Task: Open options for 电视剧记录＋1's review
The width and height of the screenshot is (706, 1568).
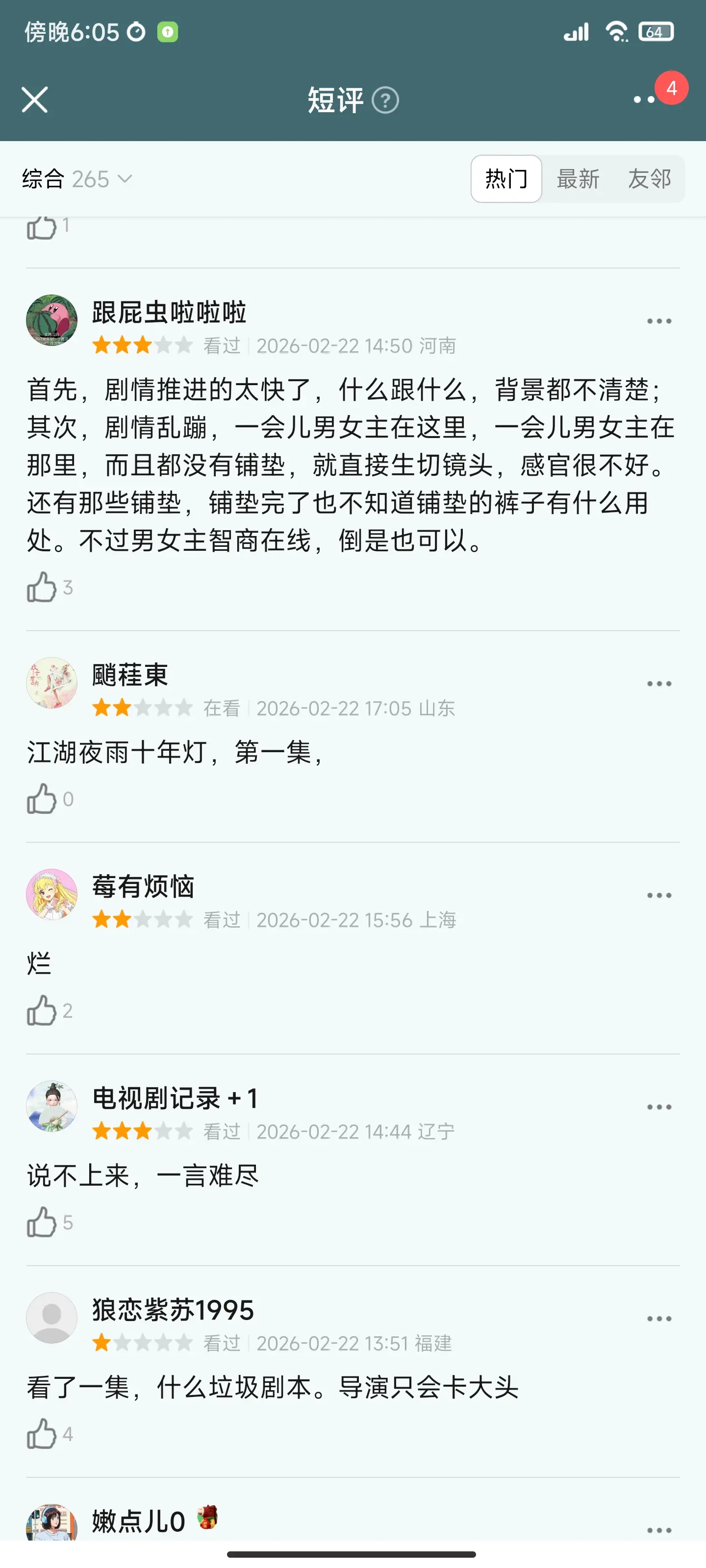Action: (x=658, y=1107)
